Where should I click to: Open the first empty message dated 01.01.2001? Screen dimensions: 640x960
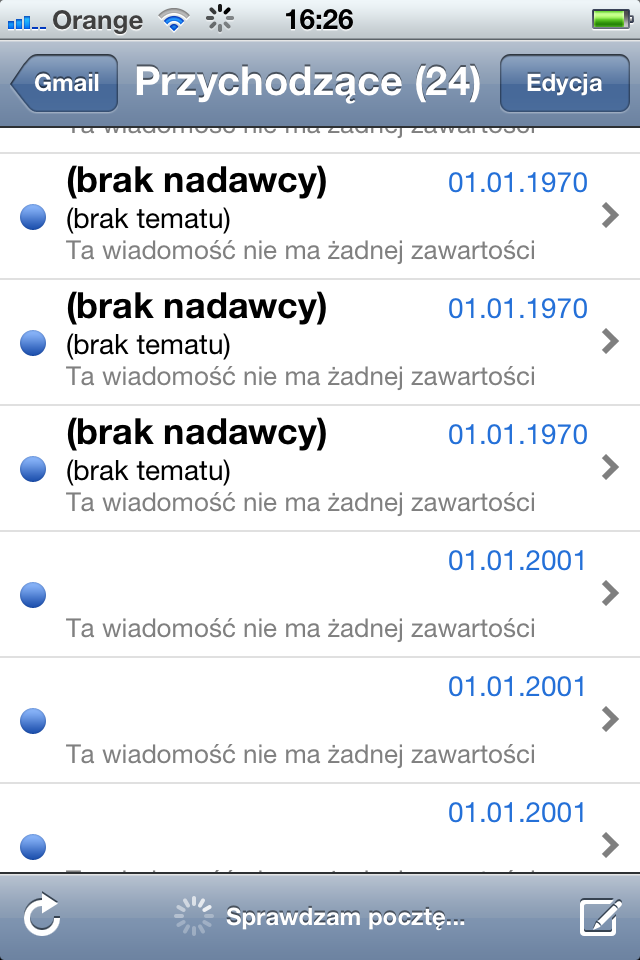(x=320, y=594)
